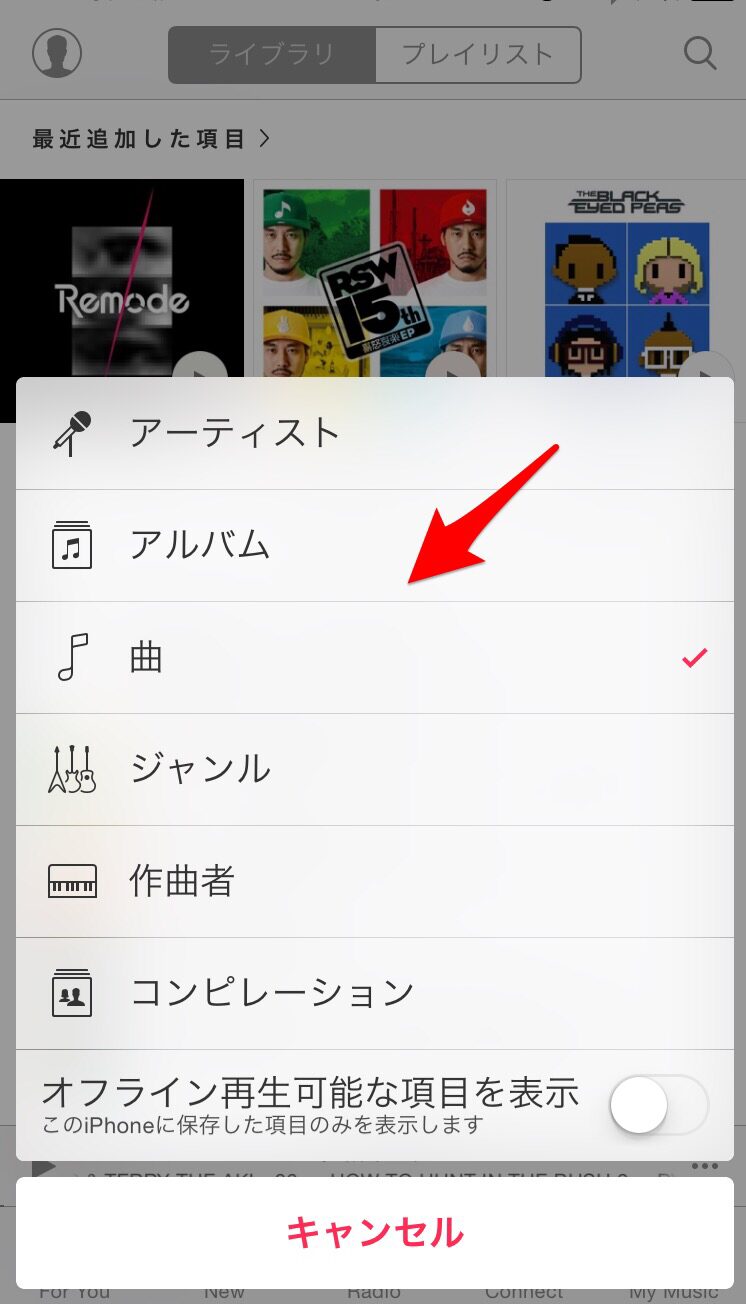Choose アルバム from the list
The height and width of the screenshot is (1304, 746).
375,546
